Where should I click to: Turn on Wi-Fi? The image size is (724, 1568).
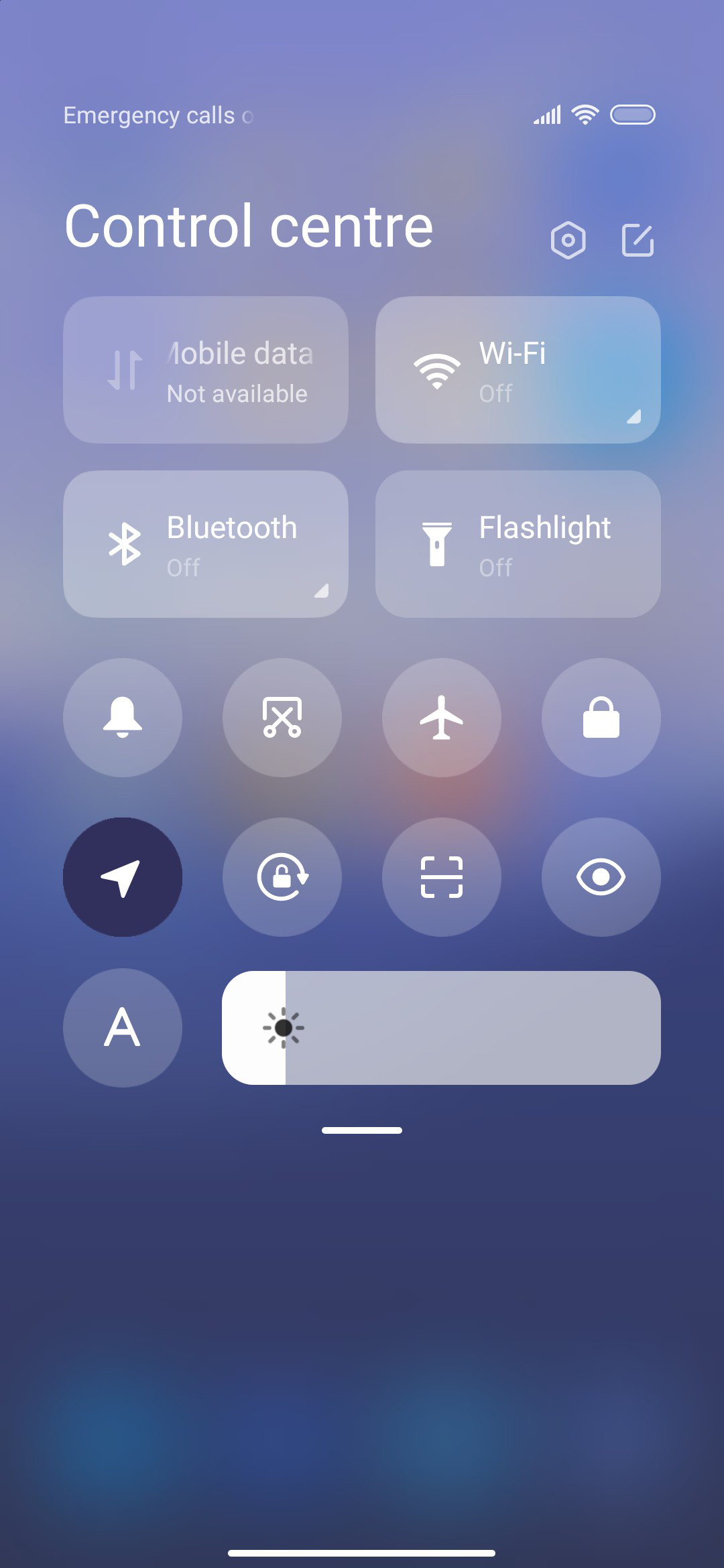click(518, 370)
